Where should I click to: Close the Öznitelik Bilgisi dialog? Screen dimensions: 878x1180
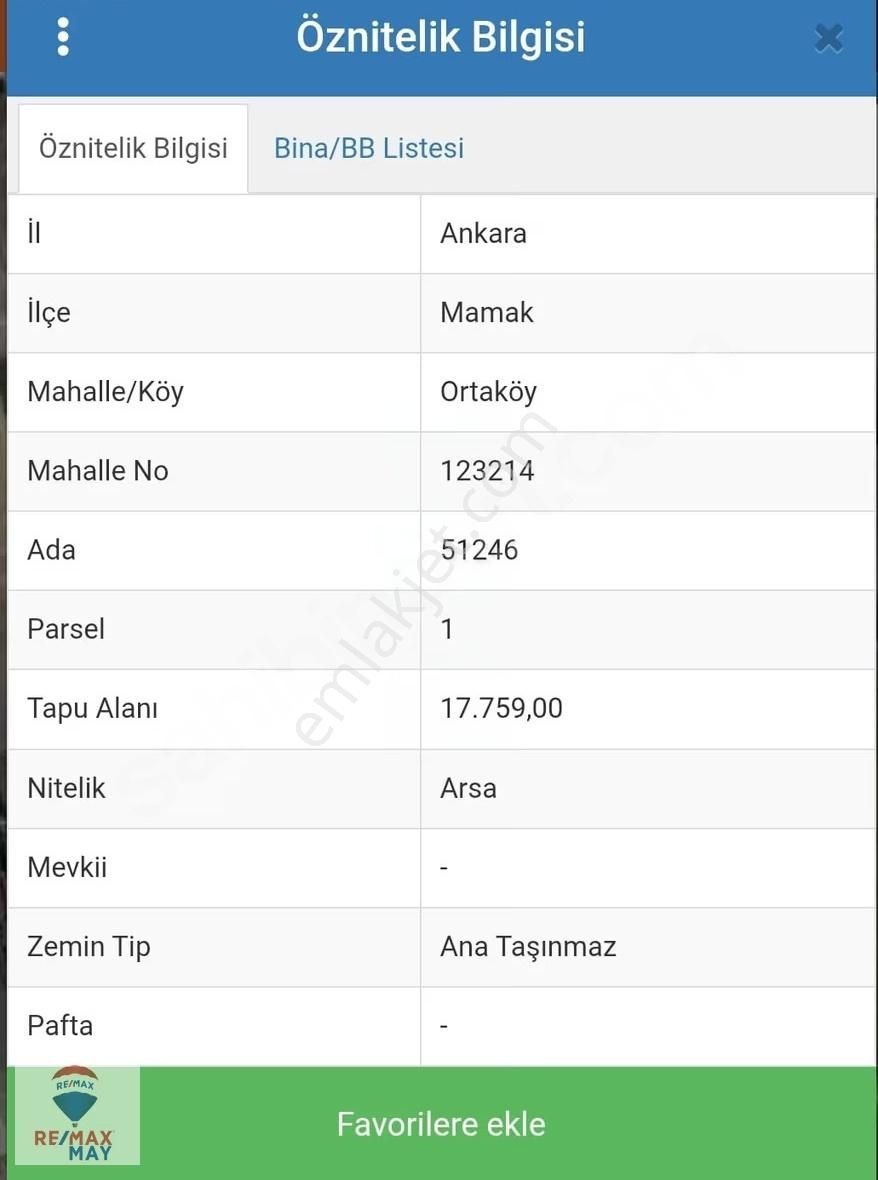click(x=828, y=38)
